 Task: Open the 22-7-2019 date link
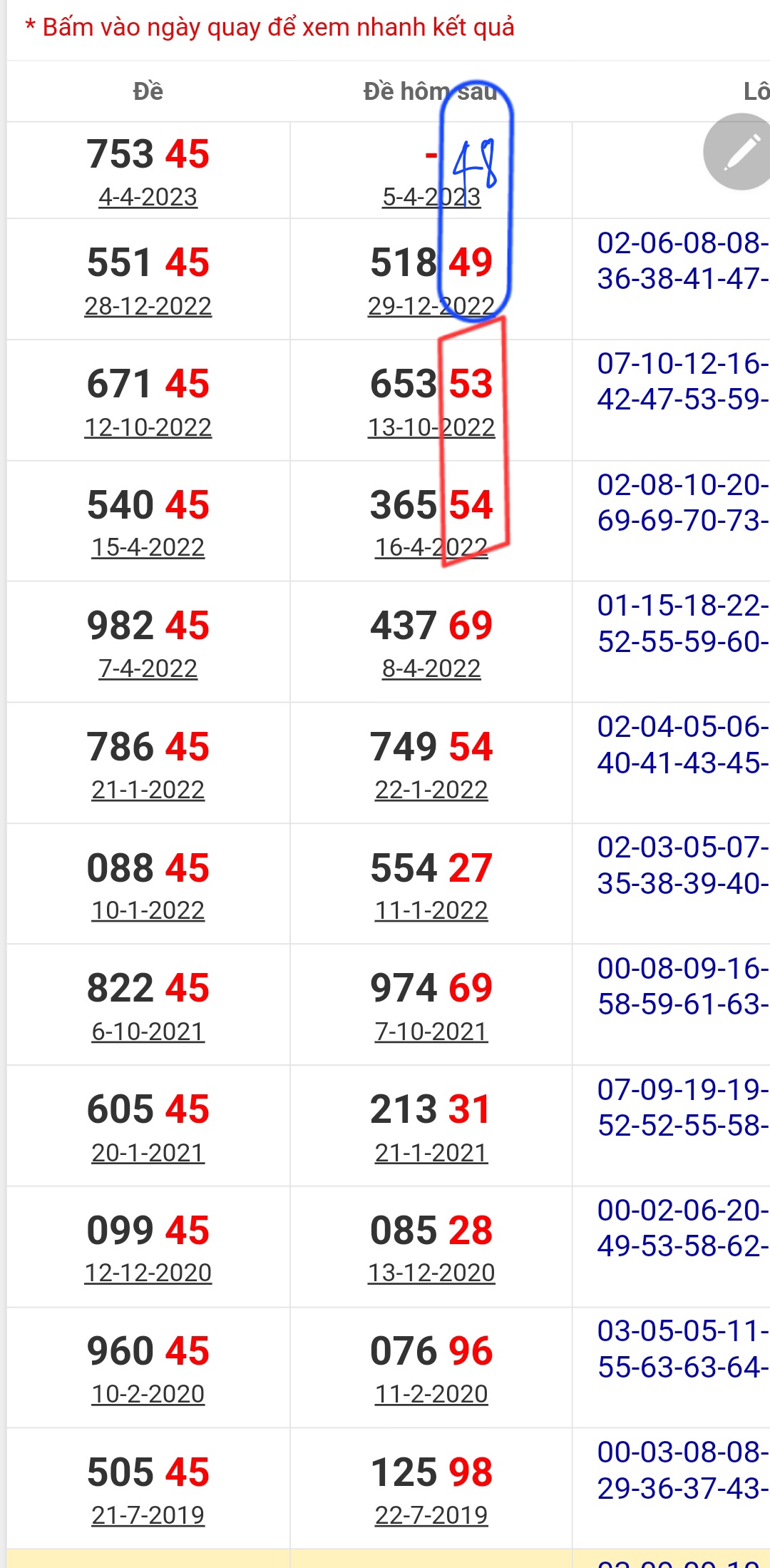(x=431, y=1515)
